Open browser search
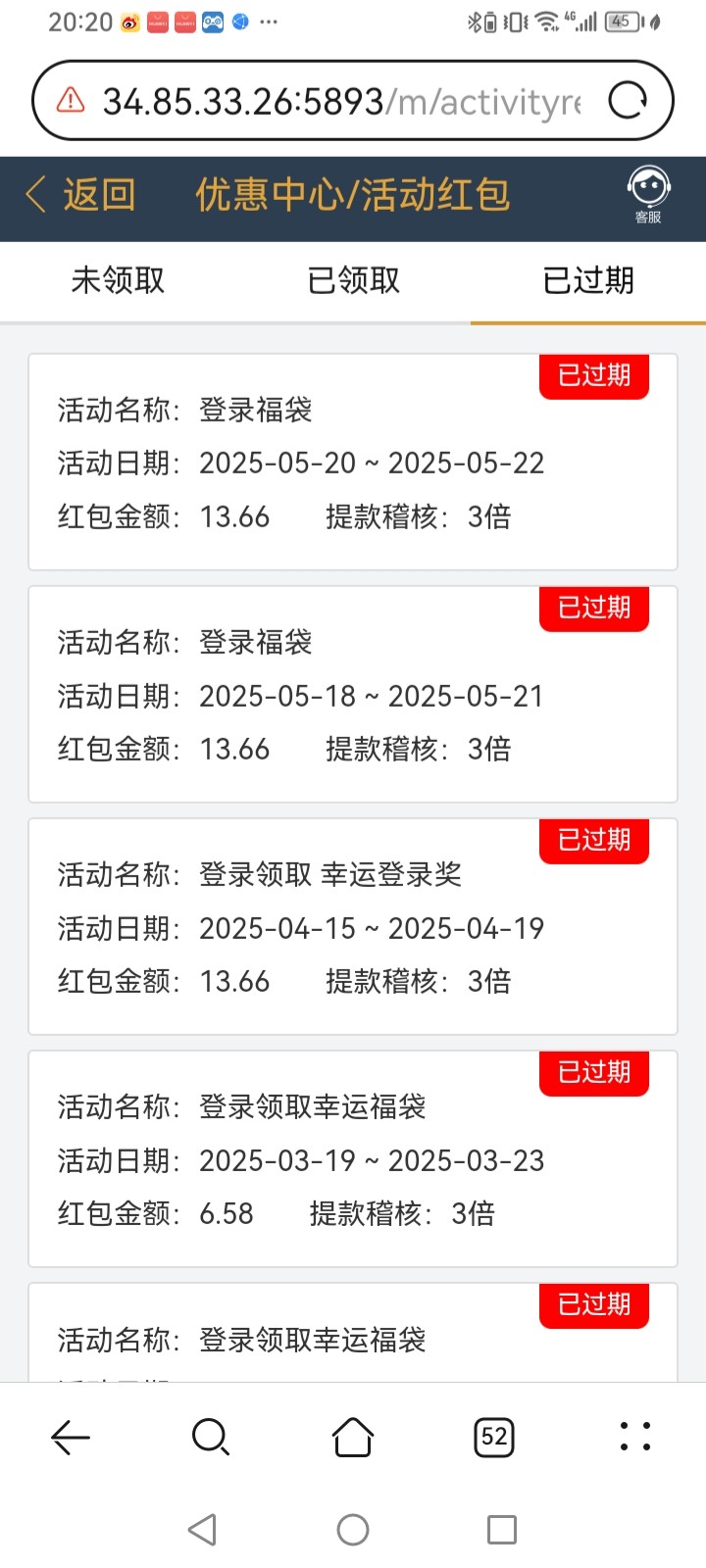706x1568 pixels. tap(211, 1437)
